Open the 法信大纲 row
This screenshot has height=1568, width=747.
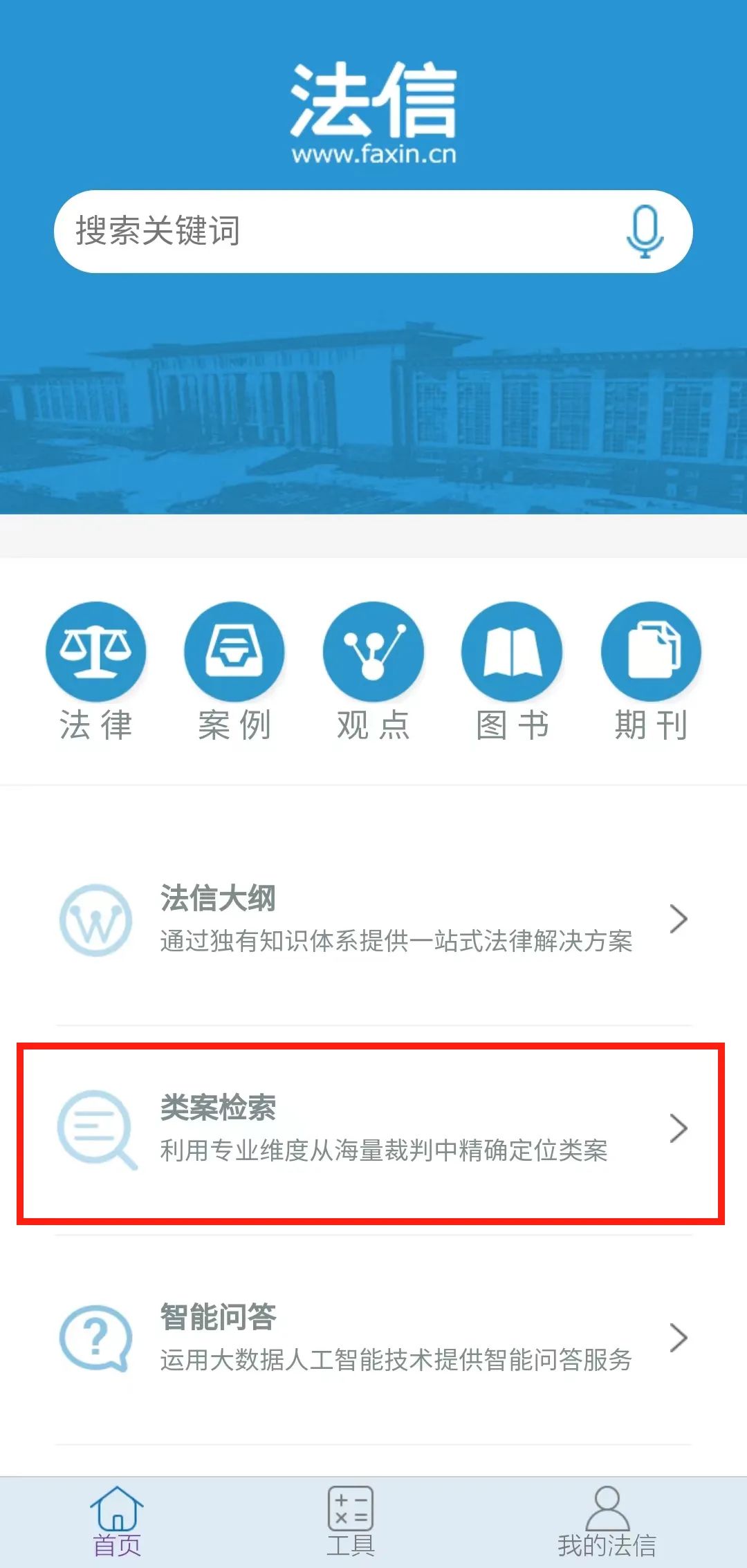[x=373, y=920]
